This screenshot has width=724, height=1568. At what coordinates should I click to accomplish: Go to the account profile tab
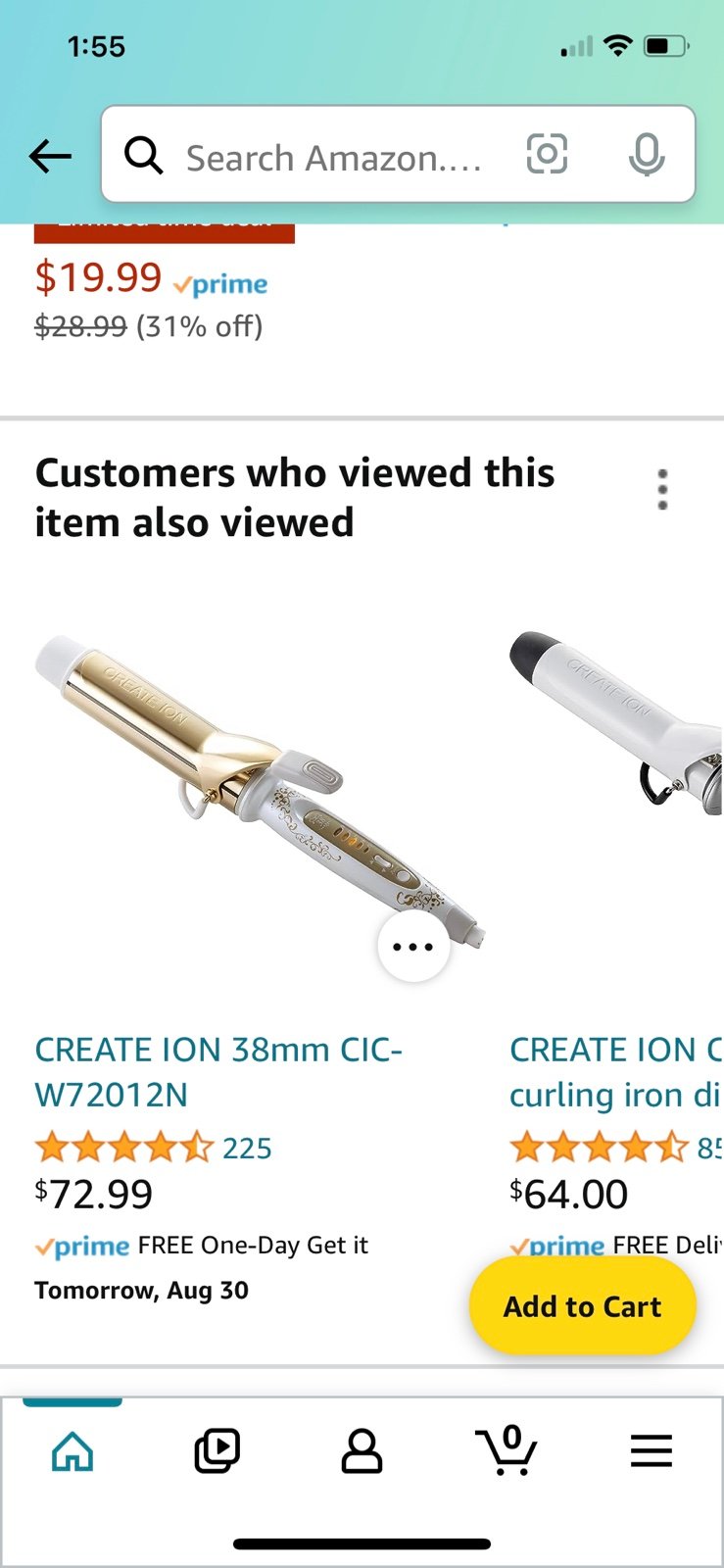(x=362, y=1450)
